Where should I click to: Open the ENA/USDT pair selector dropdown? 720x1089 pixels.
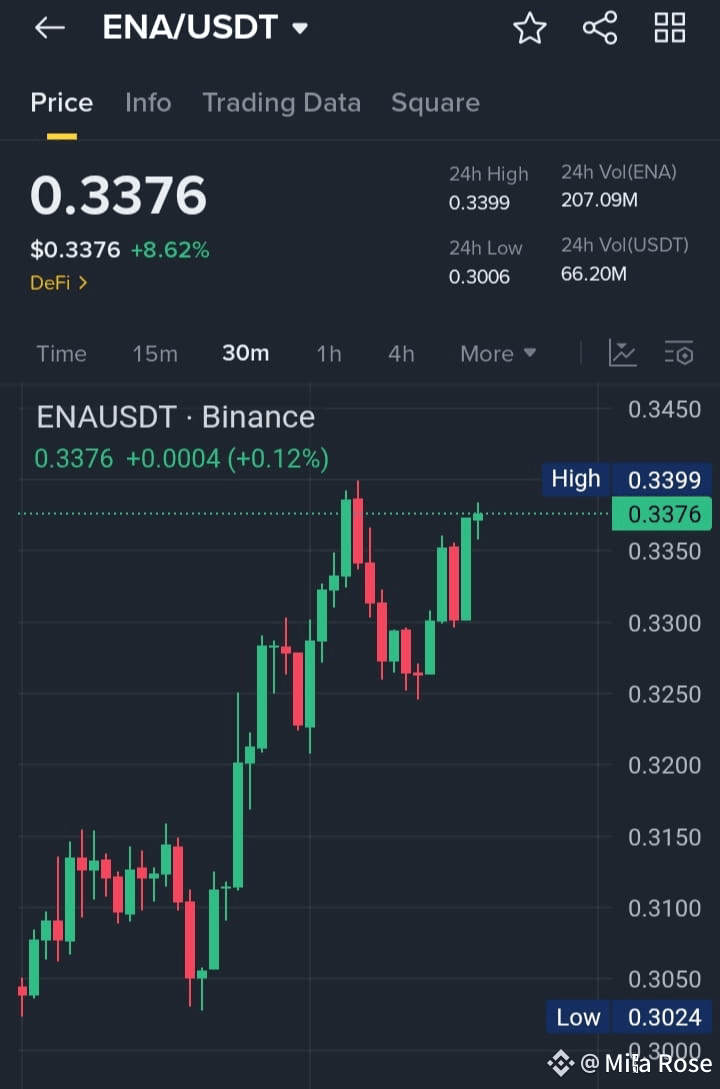tap(204, 27)
